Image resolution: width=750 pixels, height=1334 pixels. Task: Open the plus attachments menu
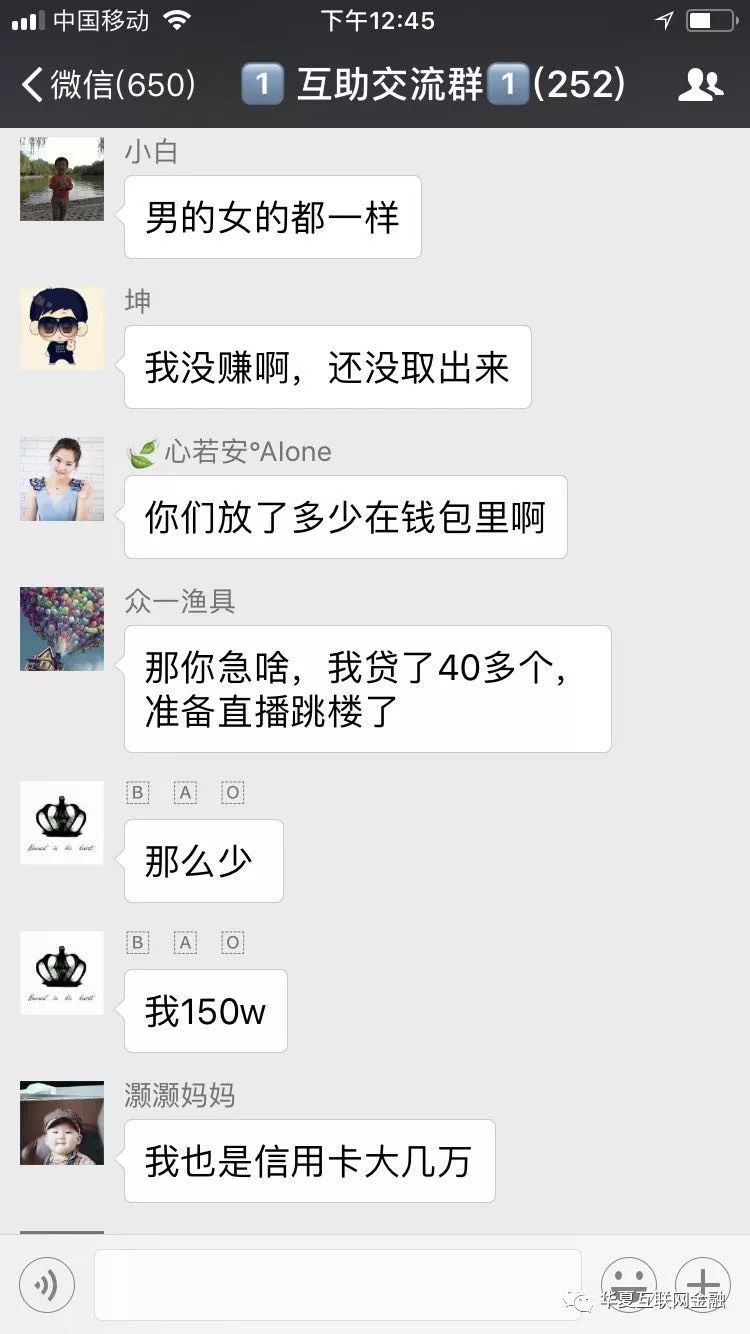coord(702,1285)
